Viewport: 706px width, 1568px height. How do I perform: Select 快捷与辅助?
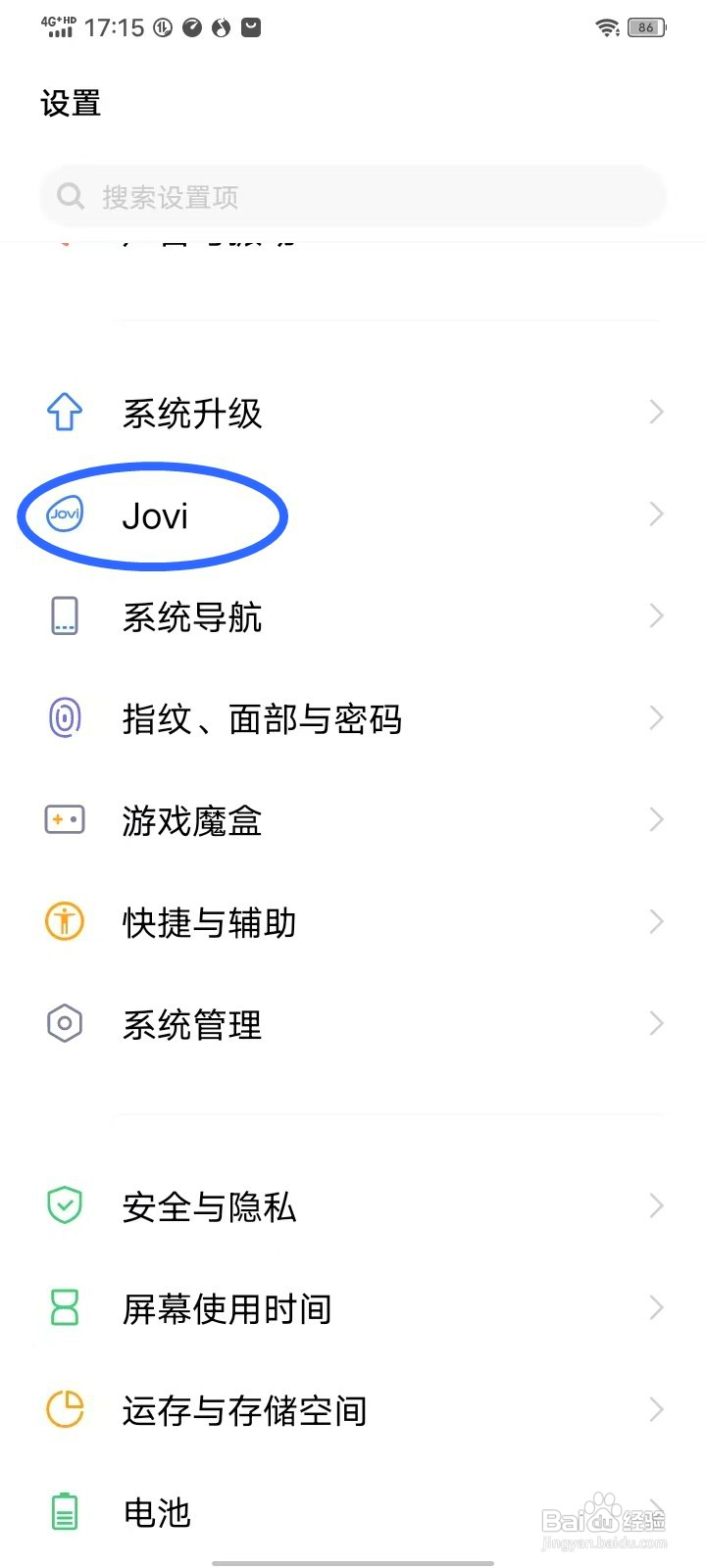point(353,922)
